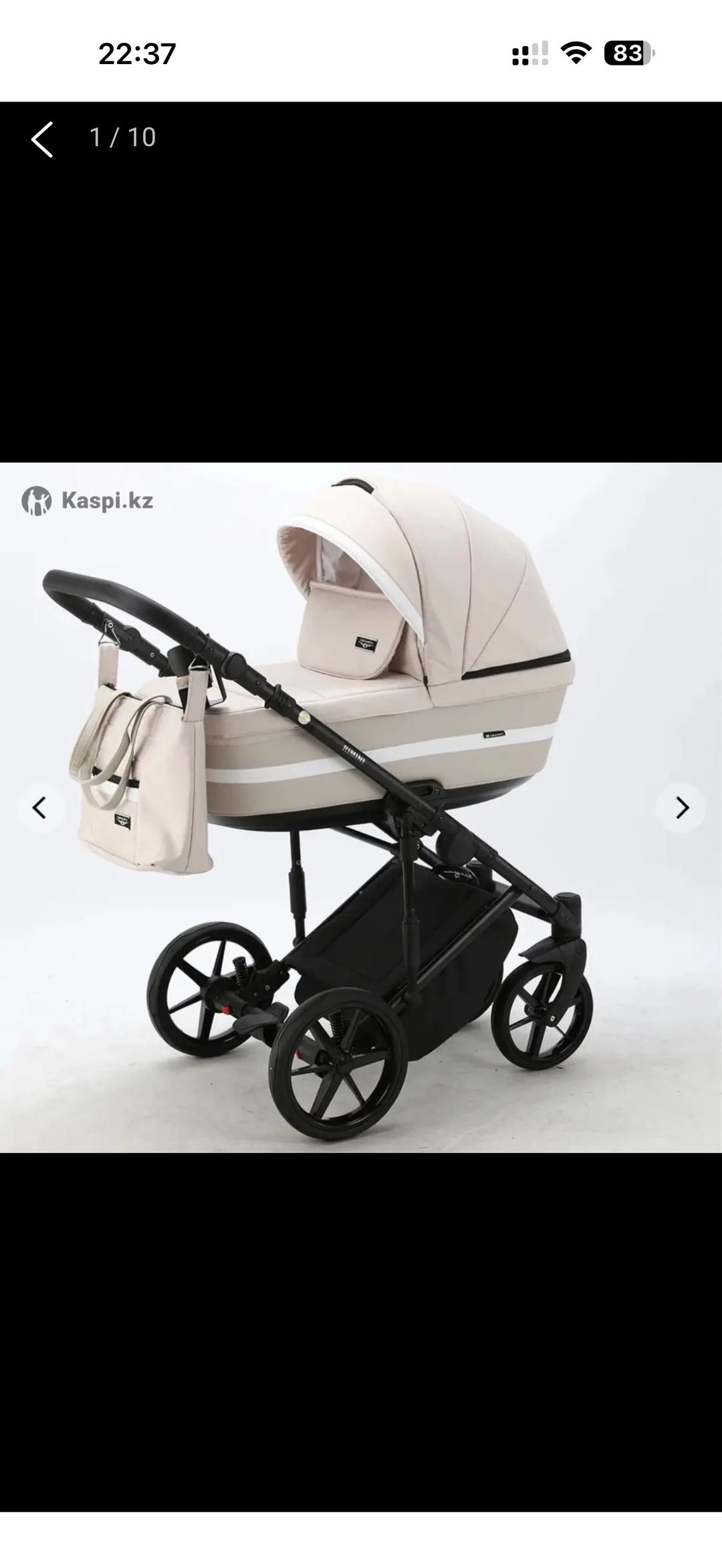722x1568 pixels.
Task: Go back from the photo viewer
Action: point(41,139)
